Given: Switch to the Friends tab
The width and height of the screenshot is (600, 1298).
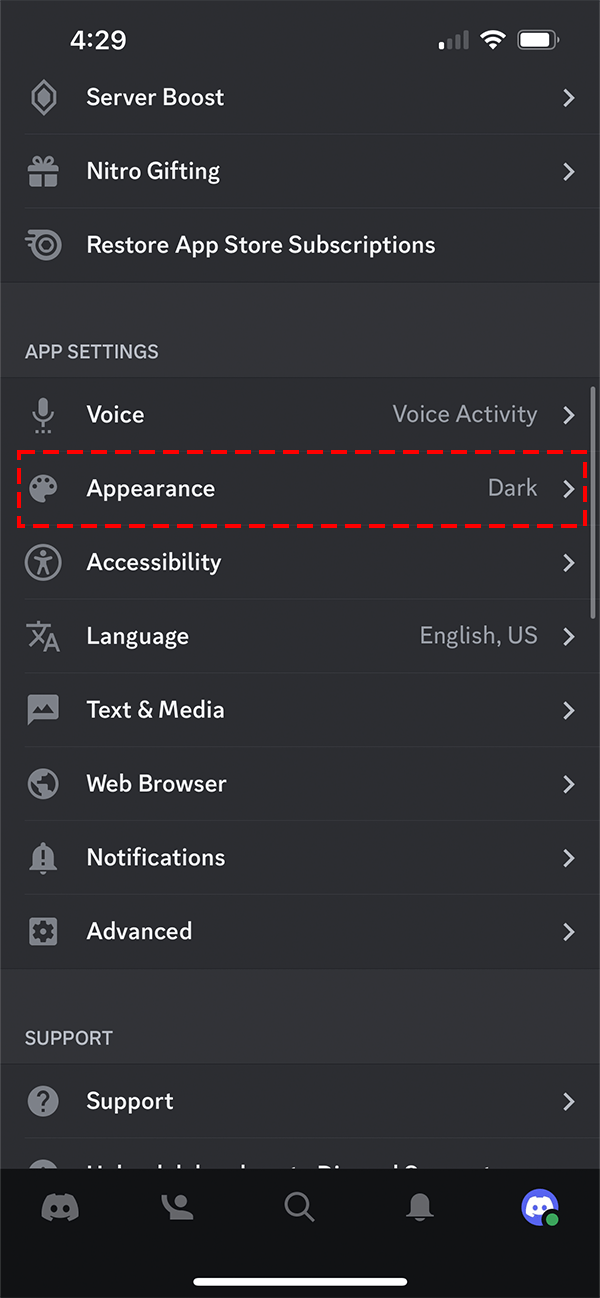Looking at the screenshot, I should (179, 1207).
